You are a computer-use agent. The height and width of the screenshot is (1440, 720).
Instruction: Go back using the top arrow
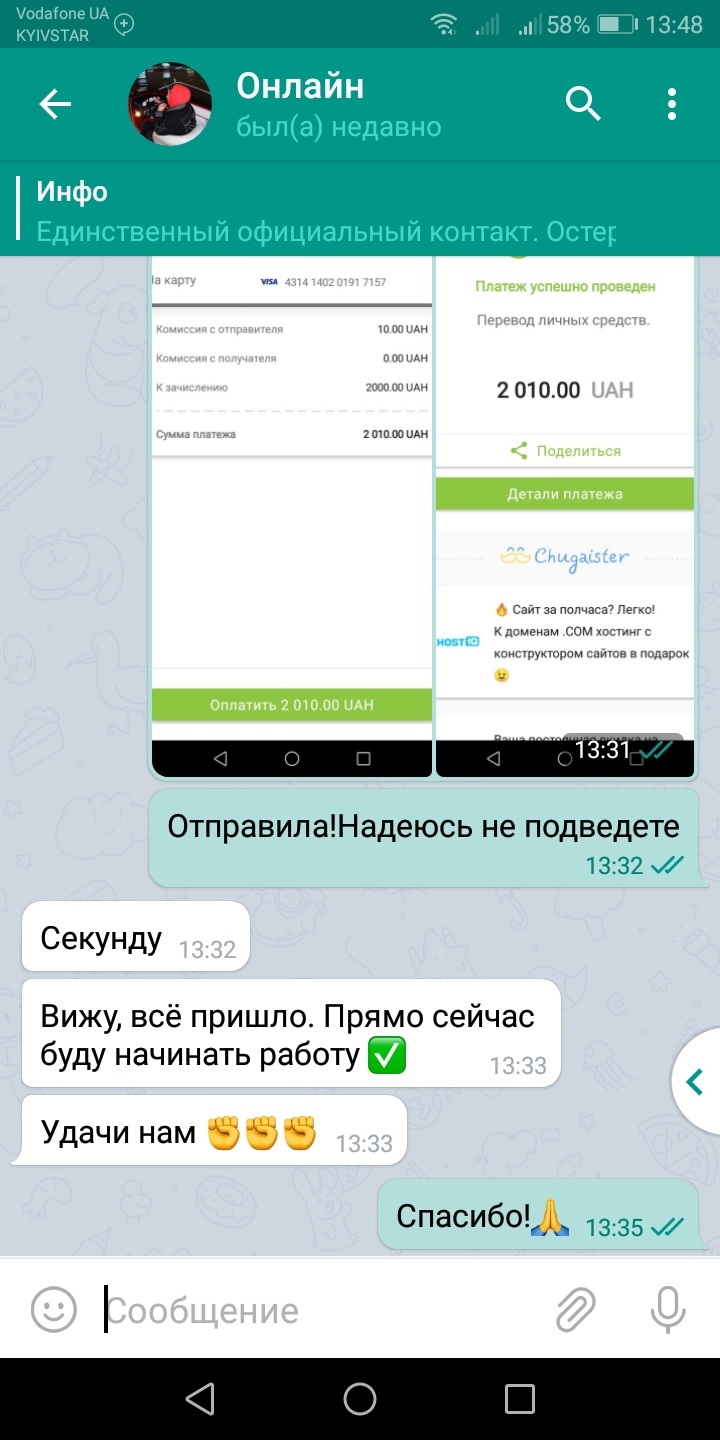[56, 104]
